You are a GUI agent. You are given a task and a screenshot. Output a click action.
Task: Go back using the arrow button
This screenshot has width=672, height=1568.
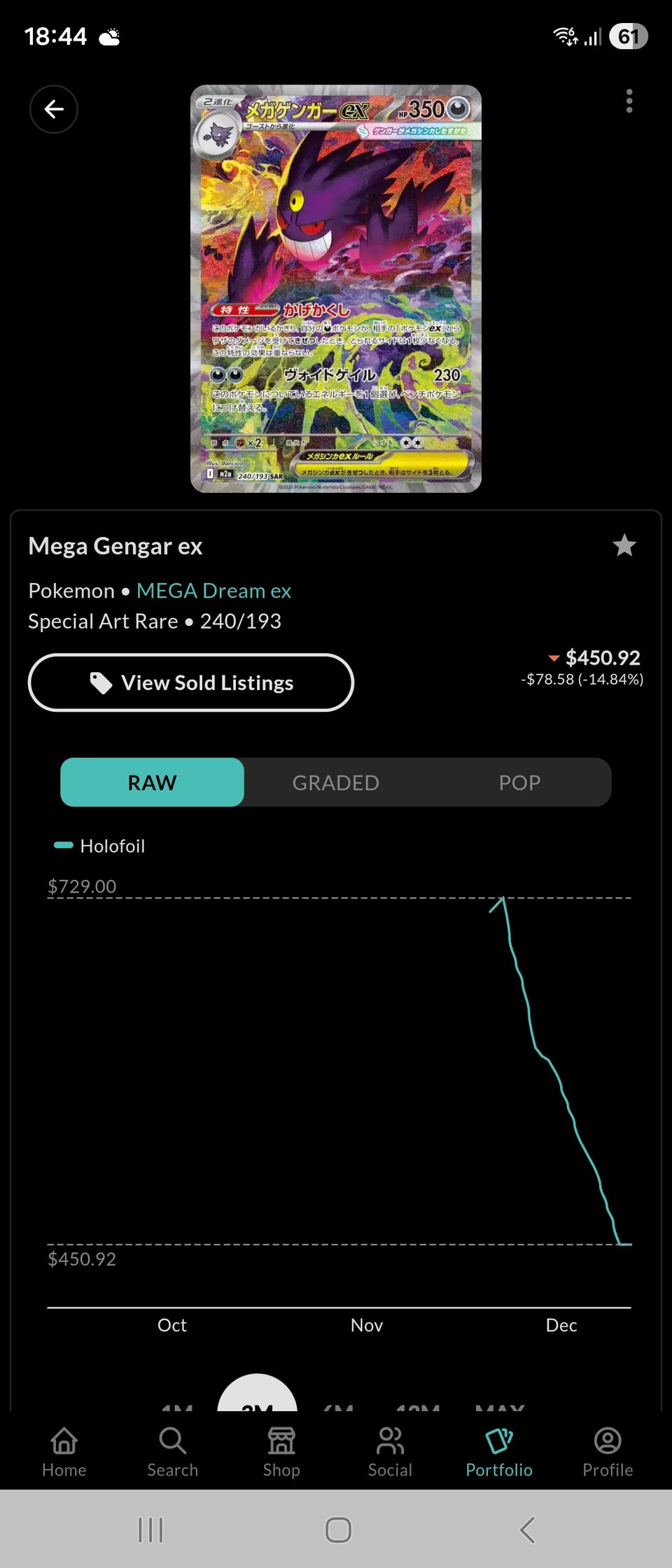[54, 109]
